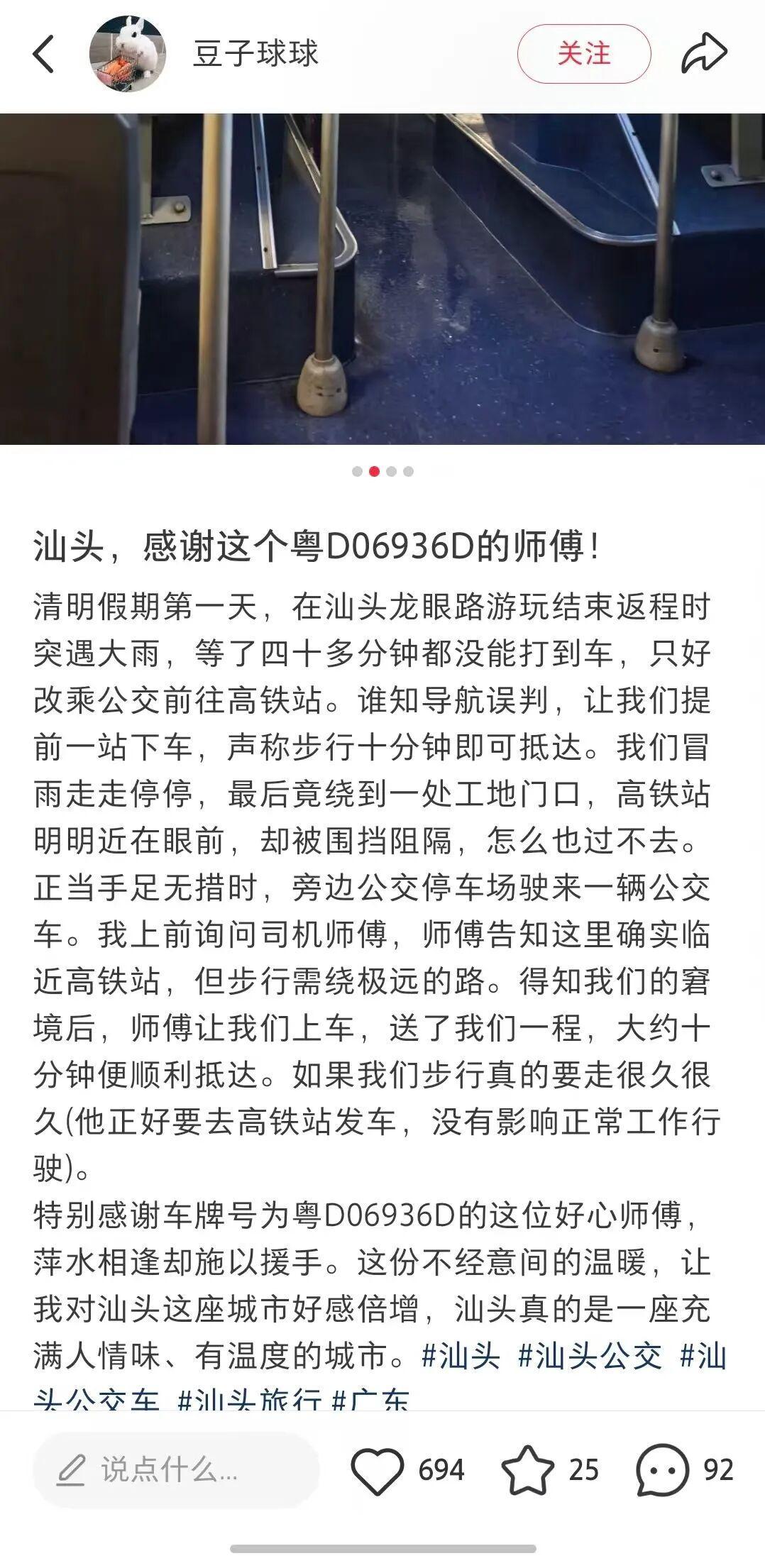
Task: Open 豆子球球's profile avatar
Action: coord(127,54)
